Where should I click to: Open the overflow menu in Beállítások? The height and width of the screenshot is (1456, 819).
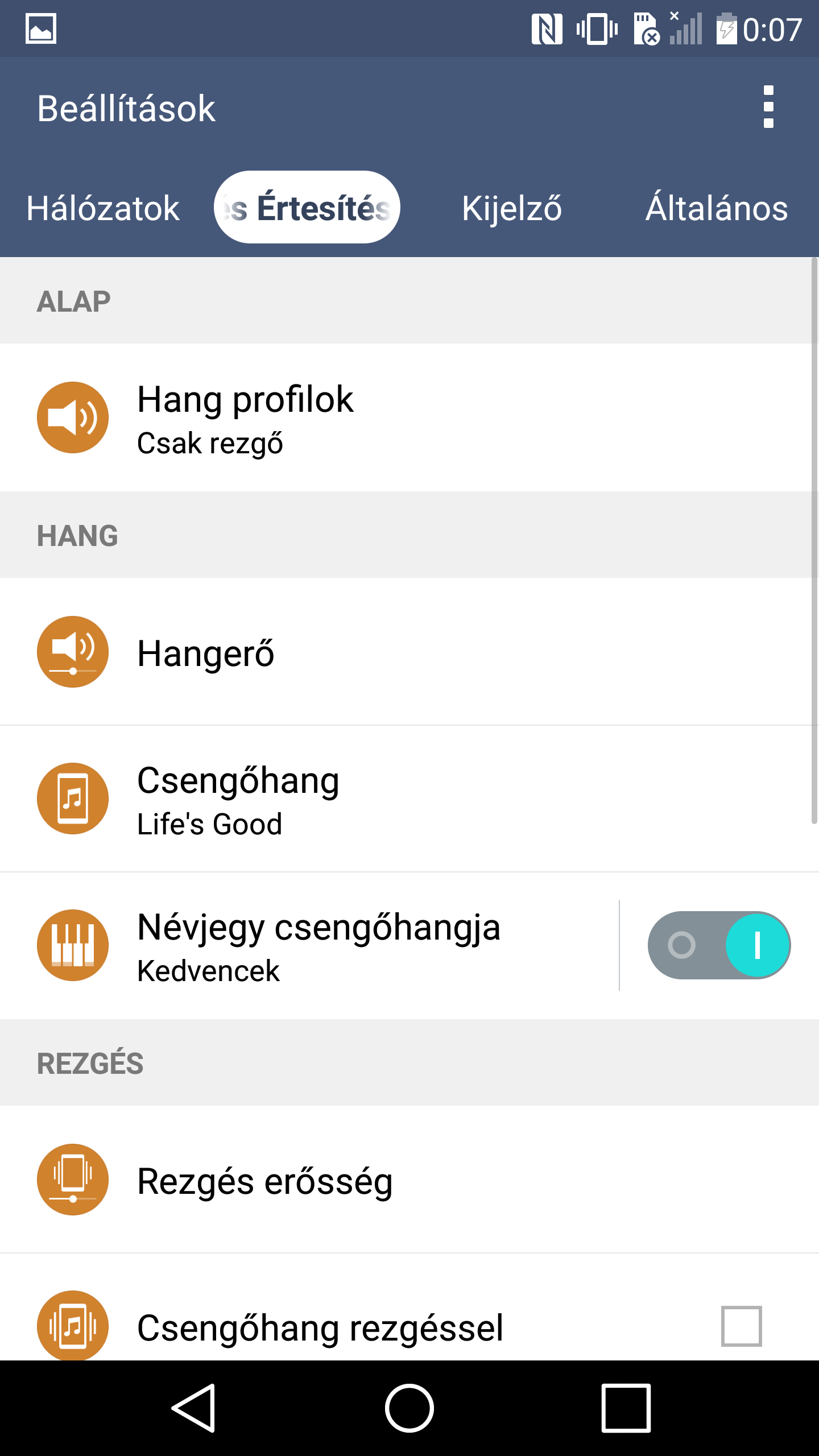click(x=768, y=107)
